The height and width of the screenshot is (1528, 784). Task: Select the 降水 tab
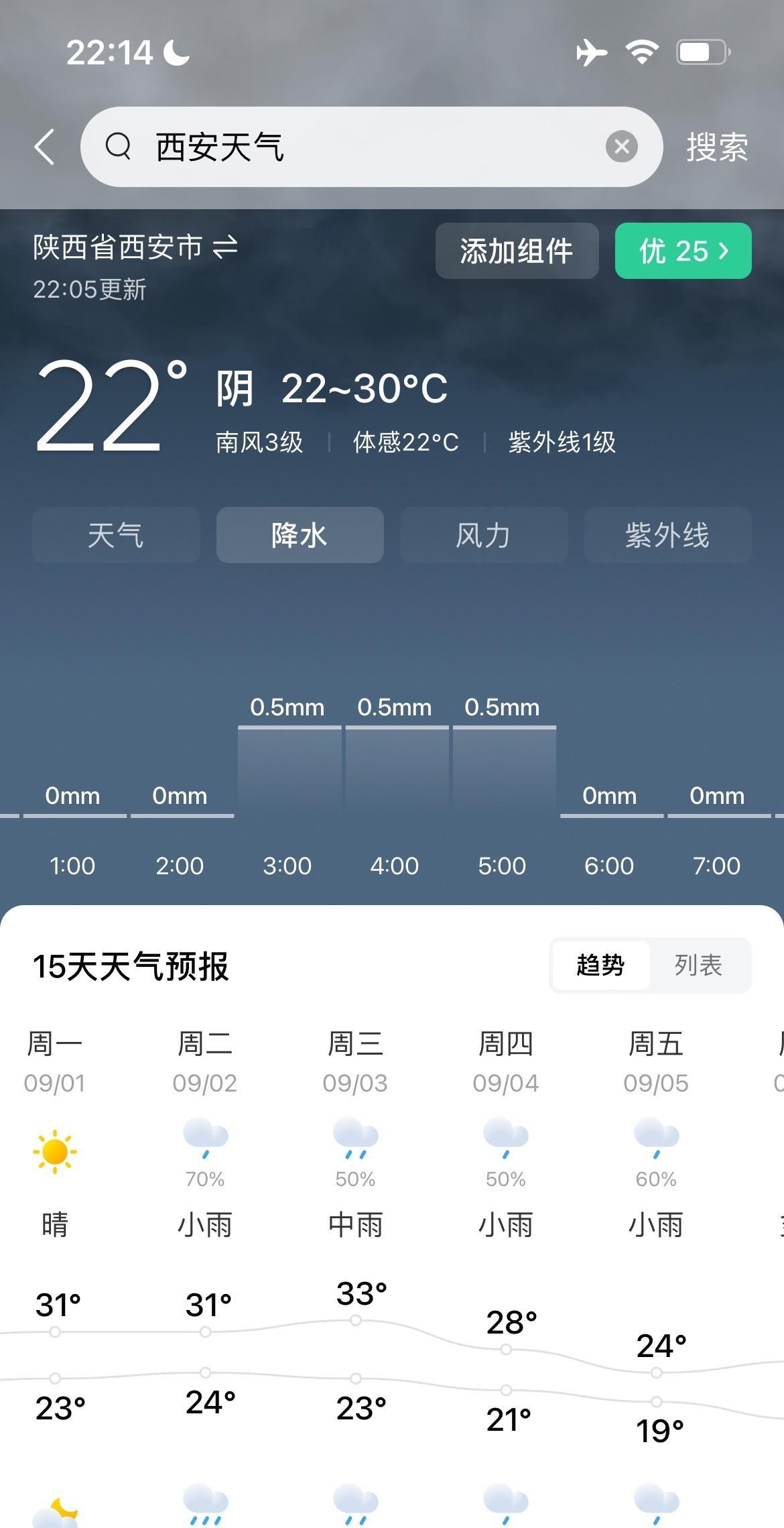click(x=300, y=535)
